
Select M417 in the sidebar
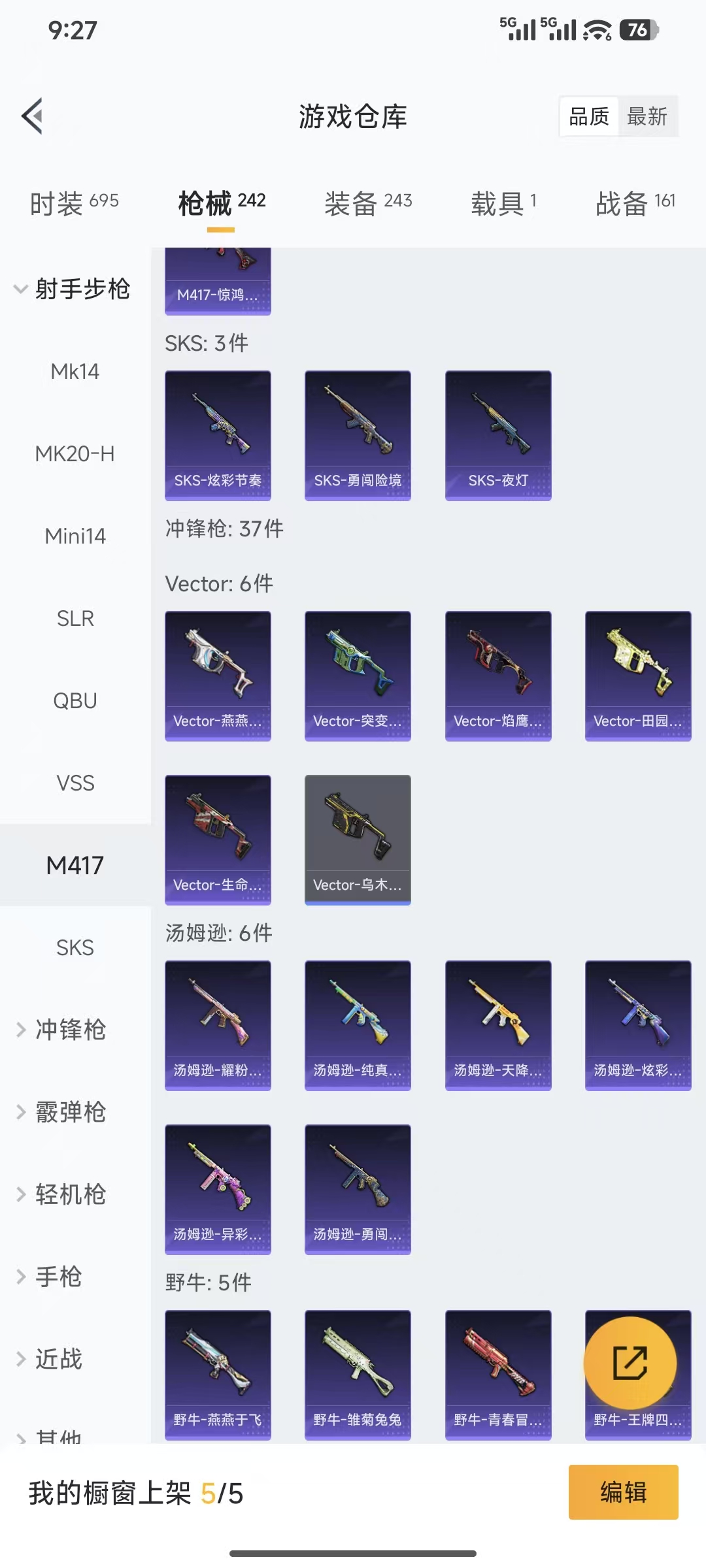click(x=75, y=864)
